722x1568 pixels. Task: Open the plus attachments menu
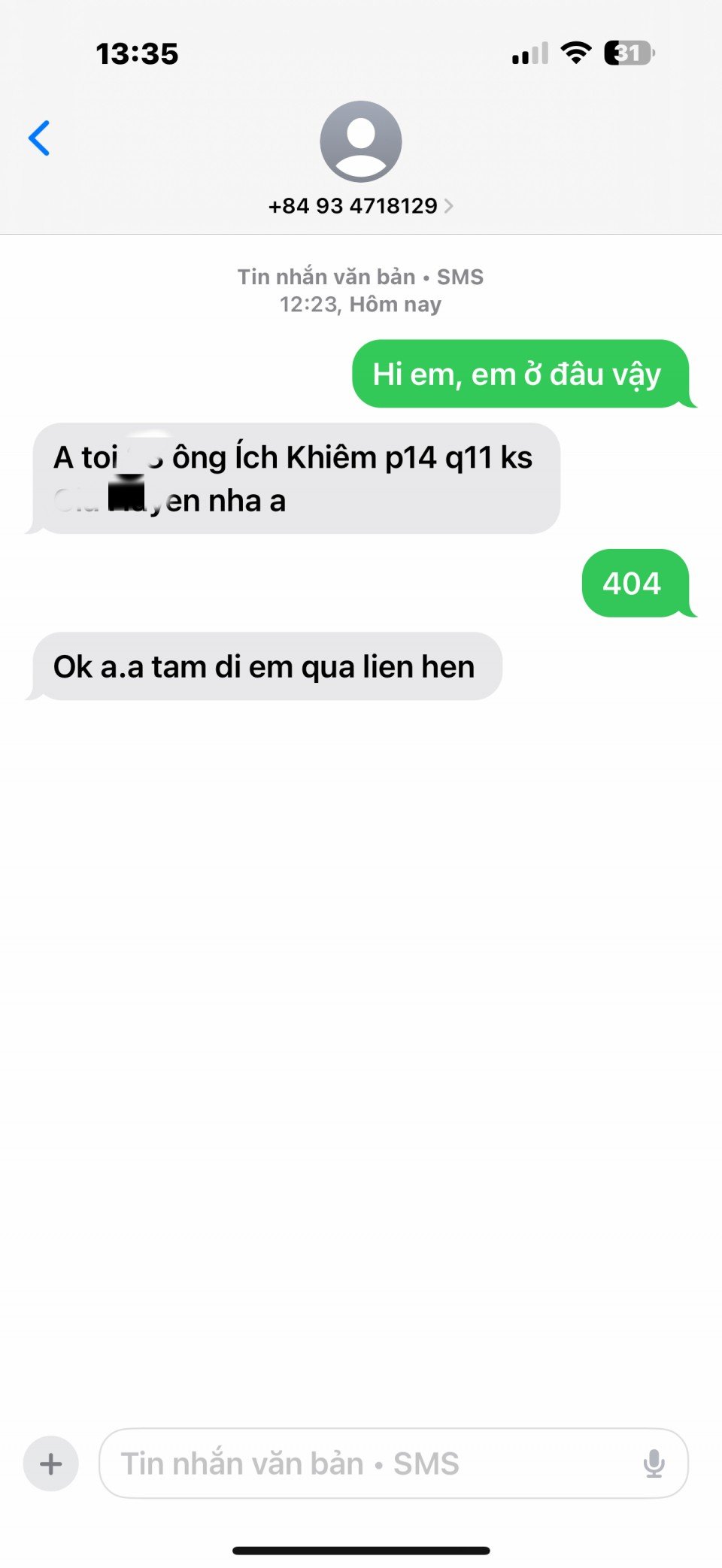click(x=51, y=1463)
